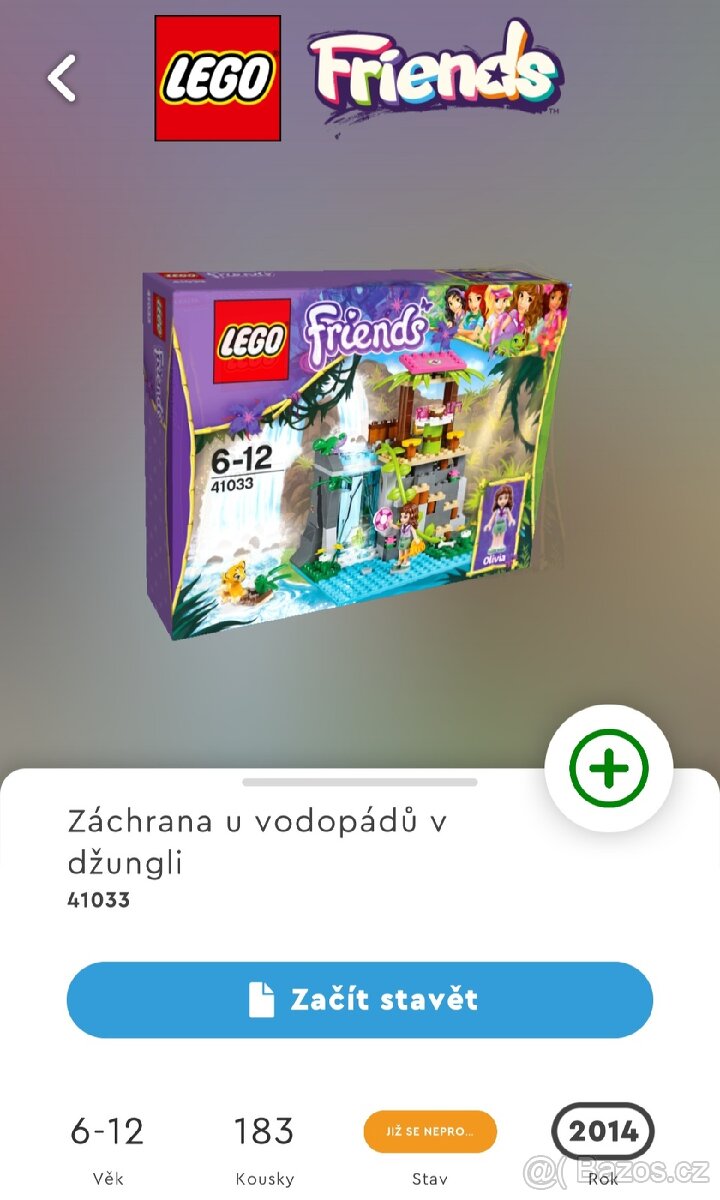Toggle the set into your collection with plus

coord(611,770)
